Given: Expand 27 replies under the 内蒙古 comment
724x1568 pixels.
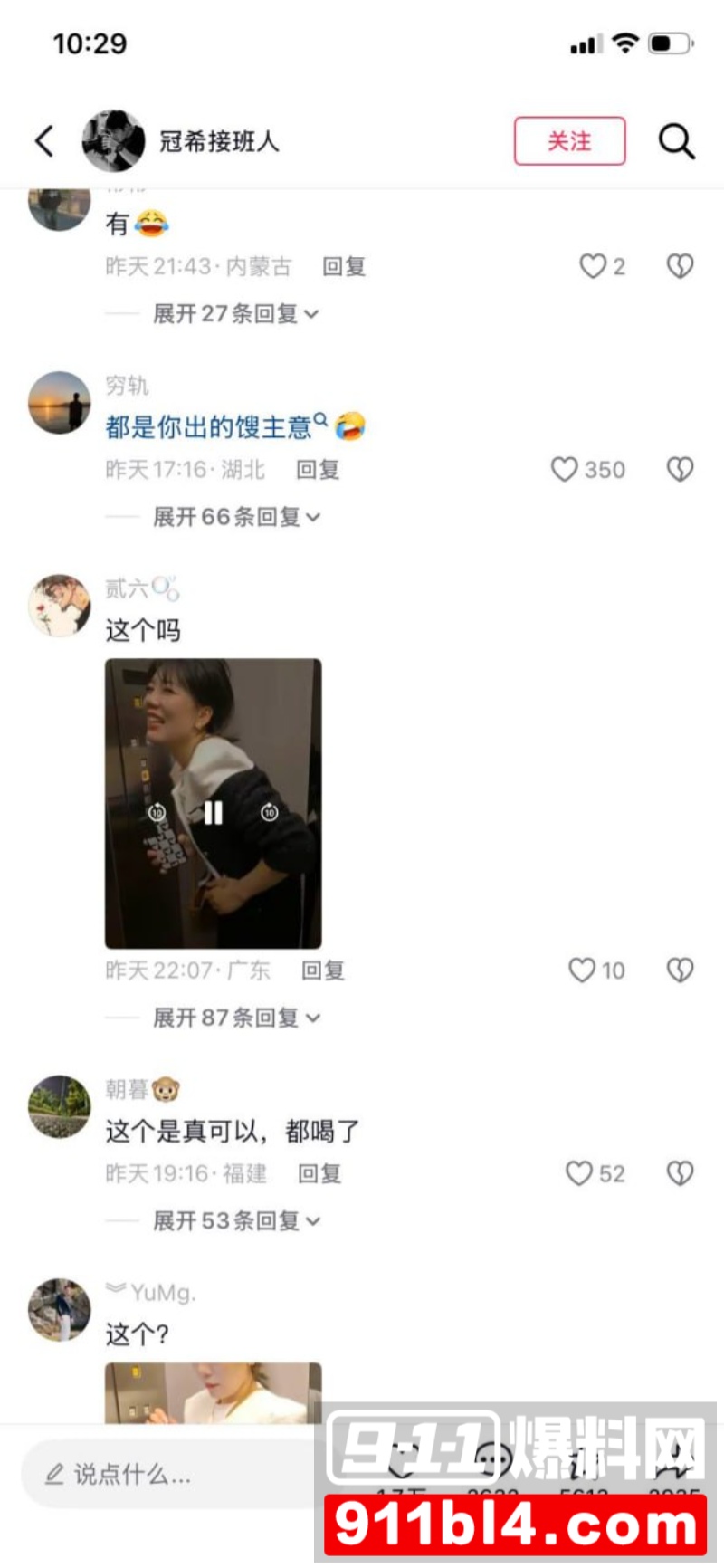Looking at the screenshot, I should coord(235,313).
